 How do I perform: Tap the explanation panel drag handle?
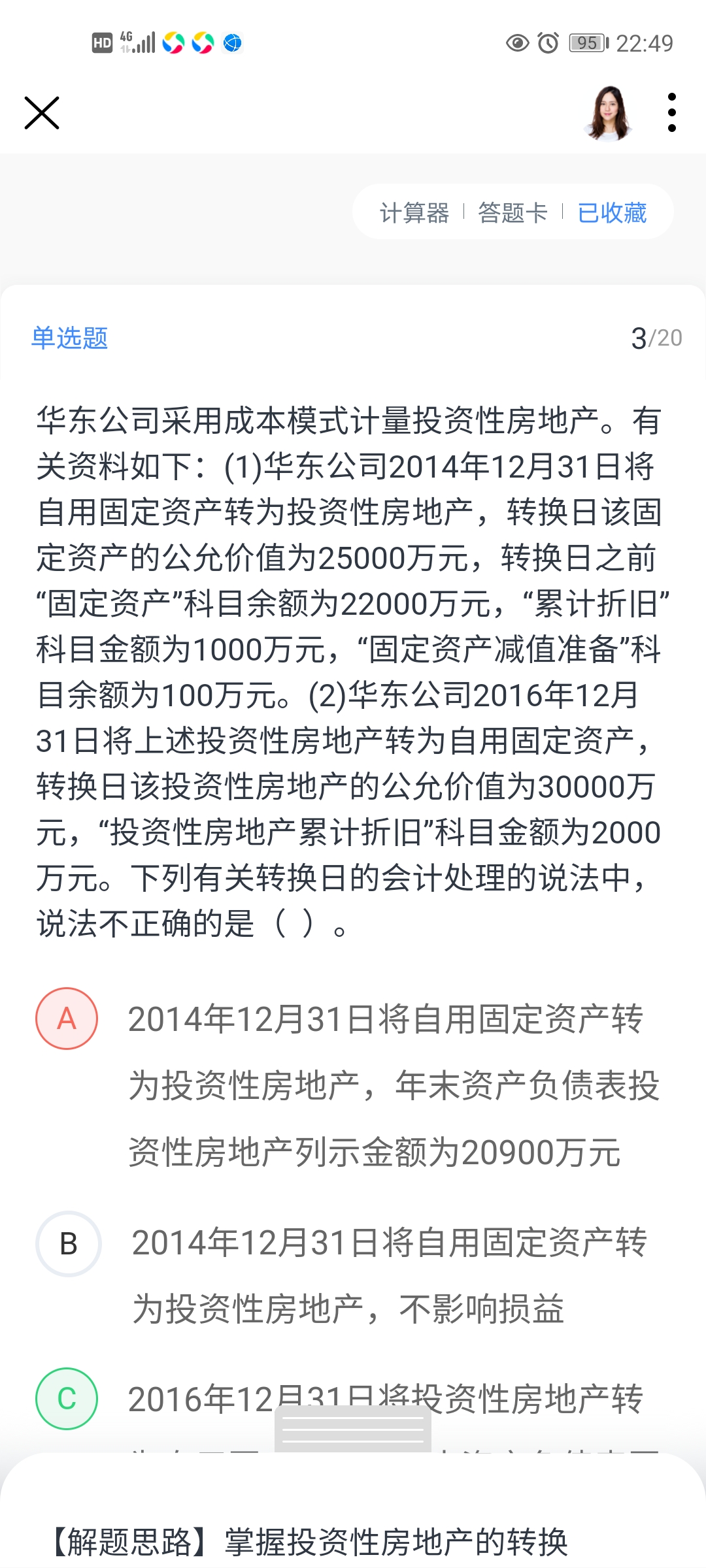pyautogui.click(x=353, y=1429)
